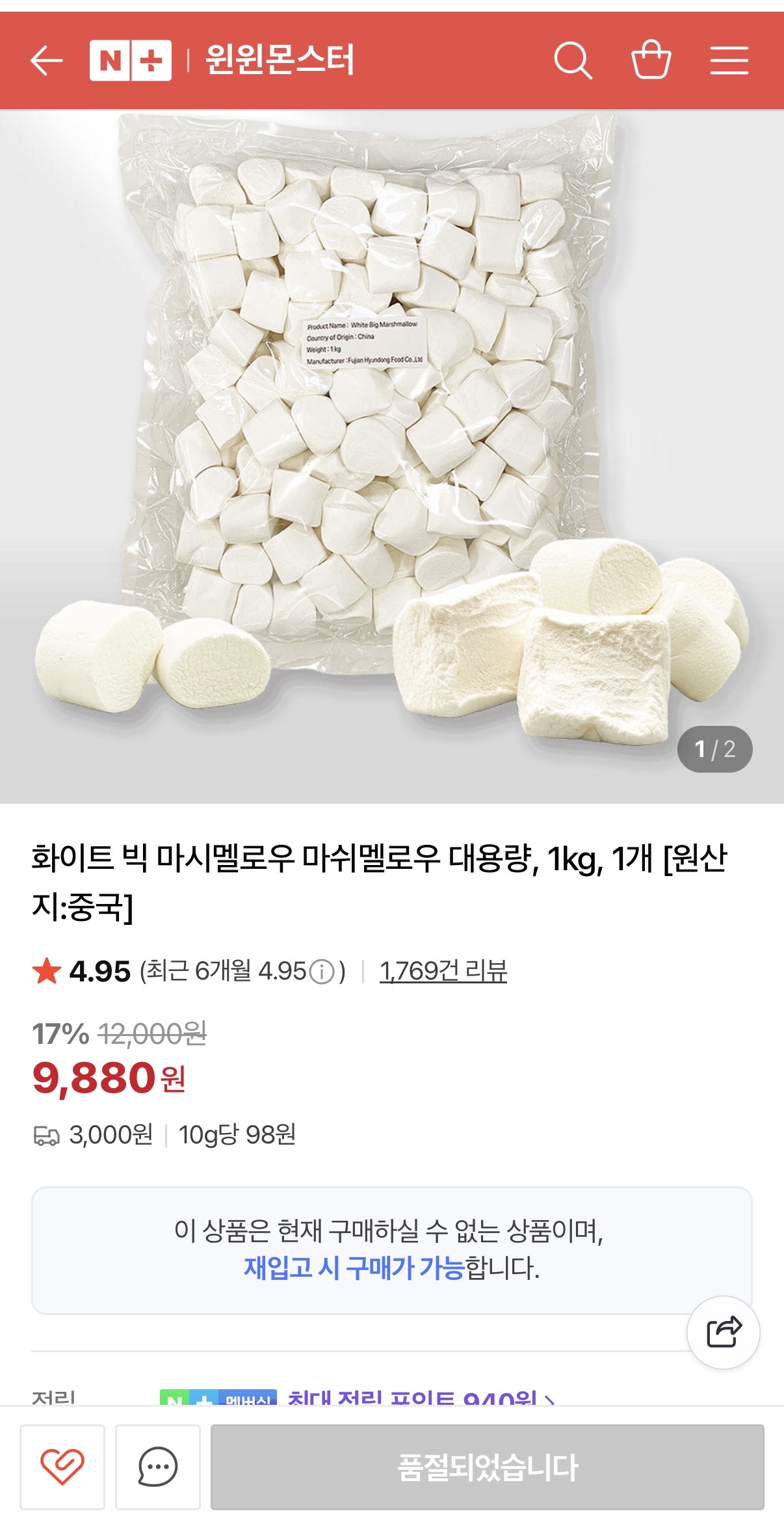
Task: Open the 1,769건 리뷰 reviews link
Action: click(x=443, y=971)
